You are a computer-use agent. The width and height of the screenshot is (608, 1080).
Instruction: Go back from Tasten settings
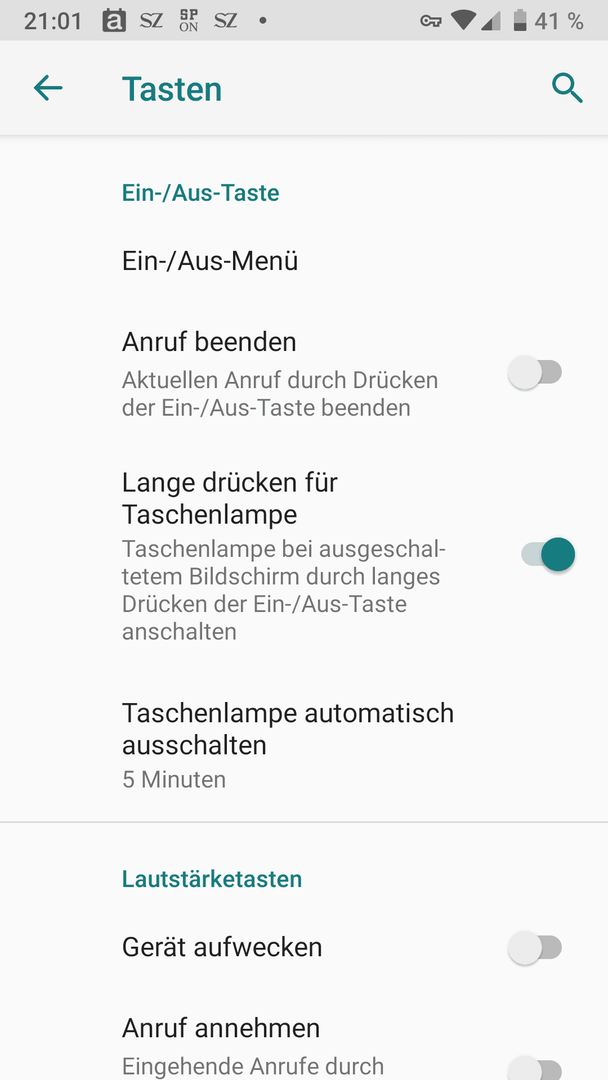48,88
